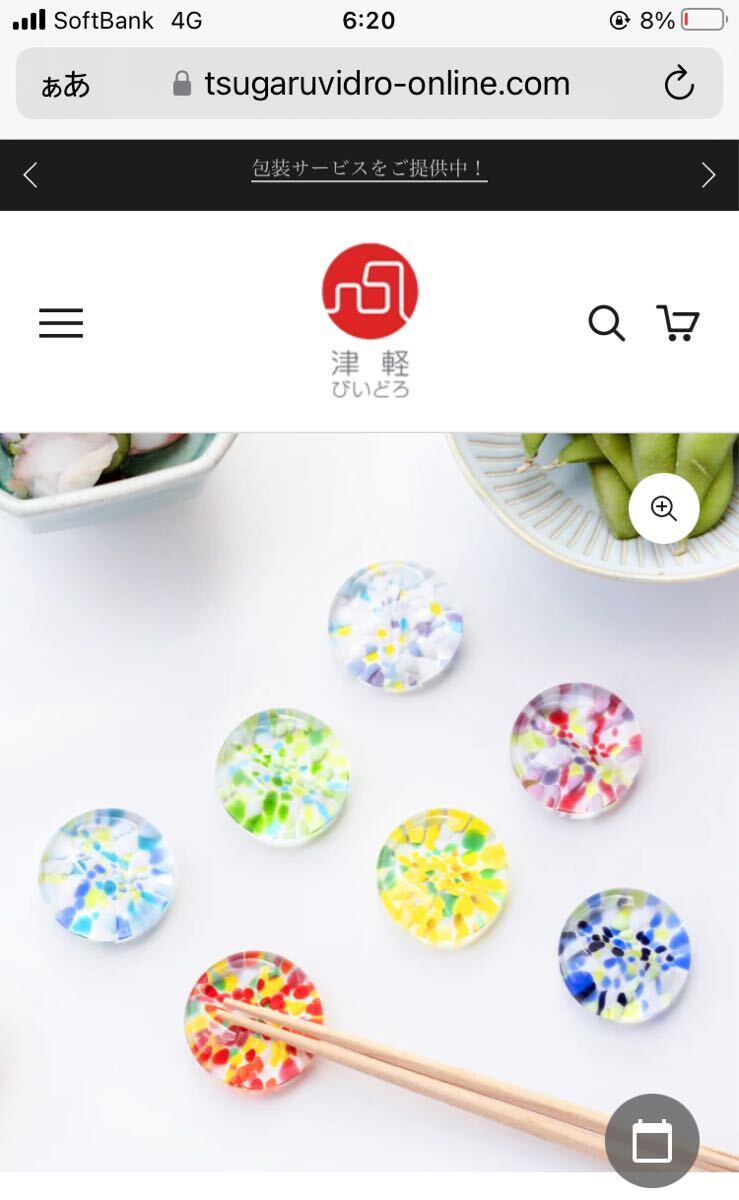Tap the floating calendar button
739x1200 pixels.
point(652,1141)
